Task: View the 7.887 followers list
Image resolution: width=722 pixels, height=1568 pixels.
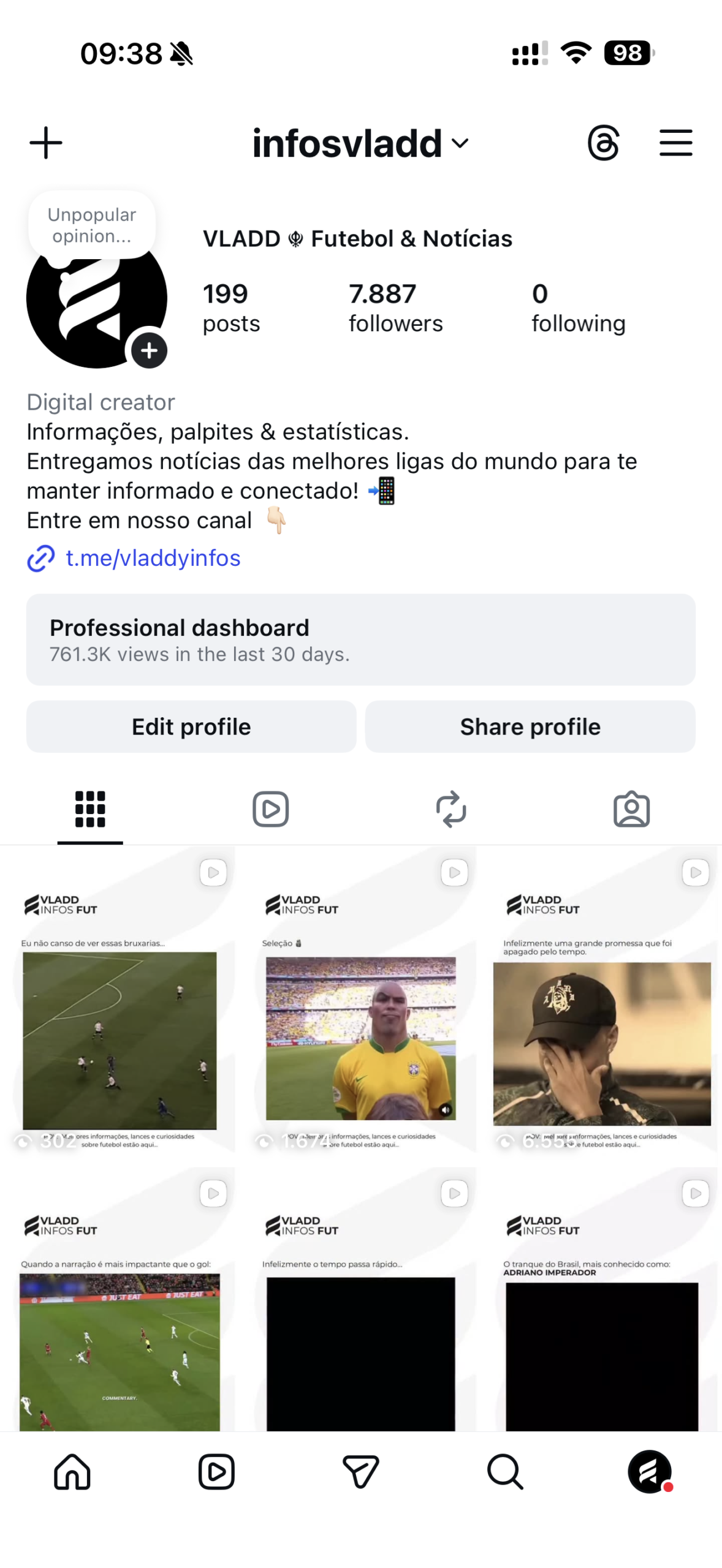Action: (395, 307)
